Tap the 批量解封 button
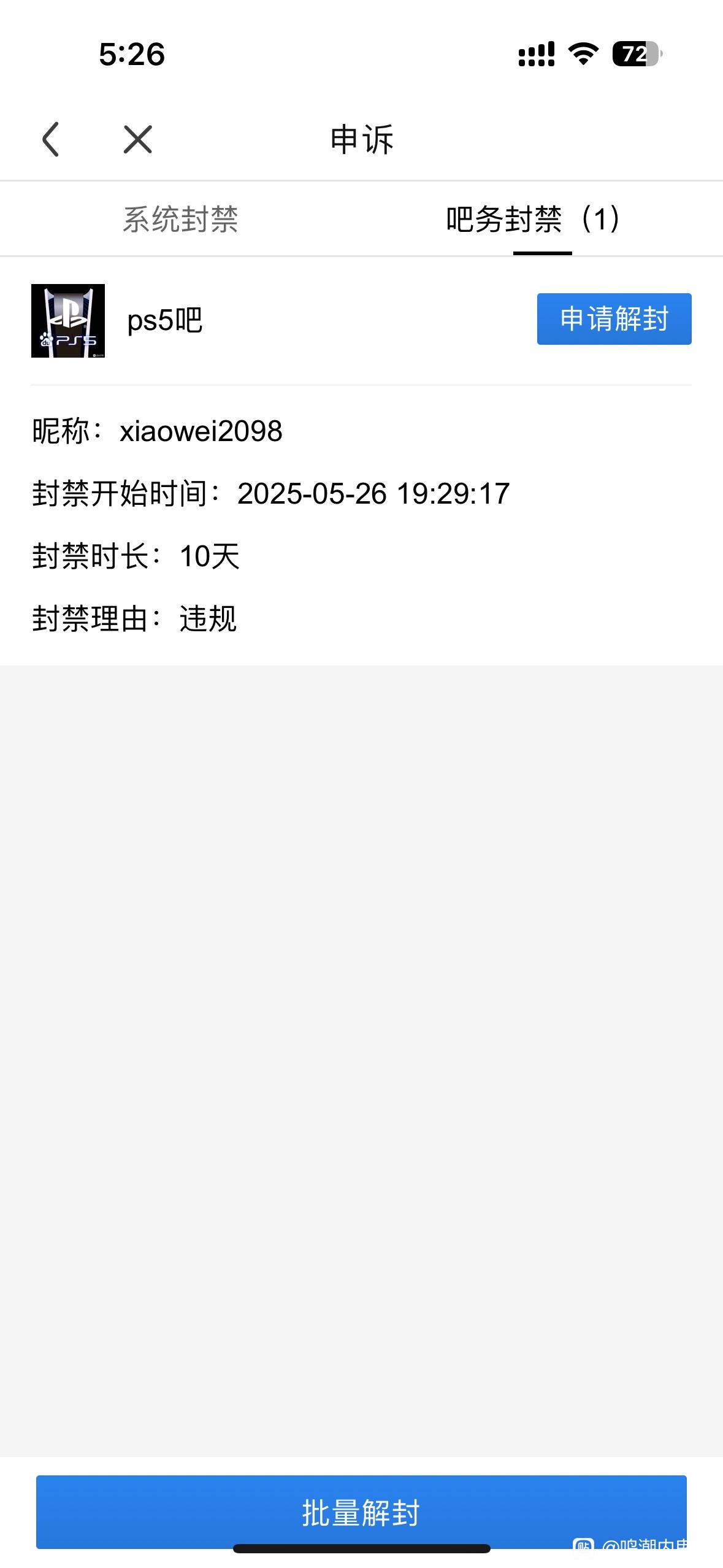The image size is (723, 1568). [361, 1512]
